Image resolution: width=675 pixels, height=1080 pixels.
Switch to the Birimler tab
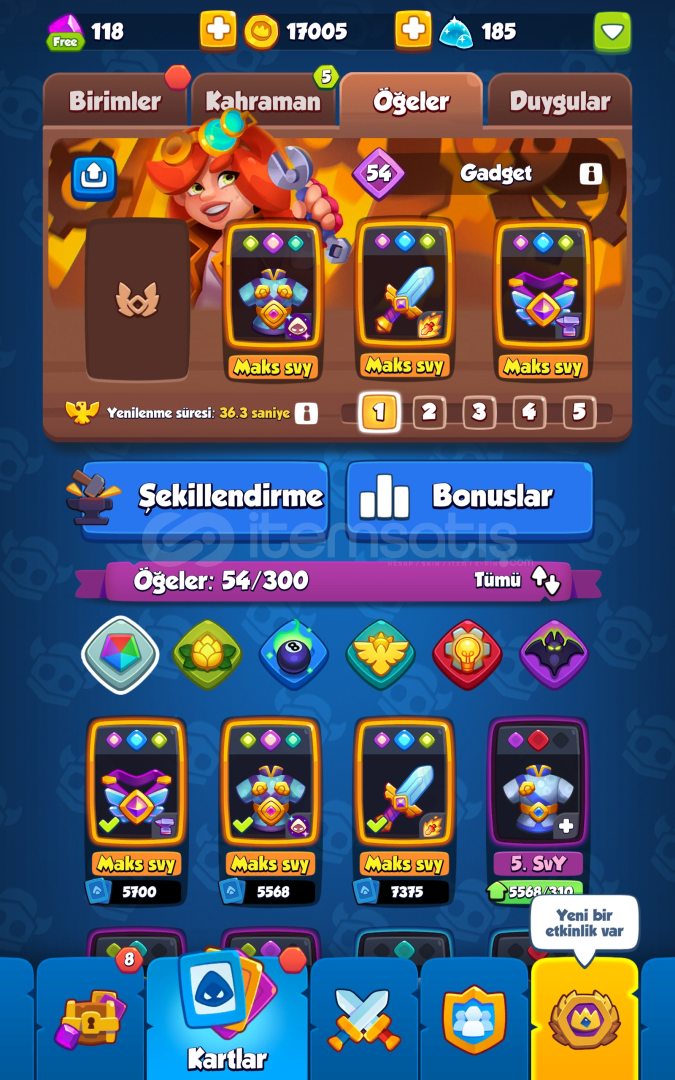(115, 101)
